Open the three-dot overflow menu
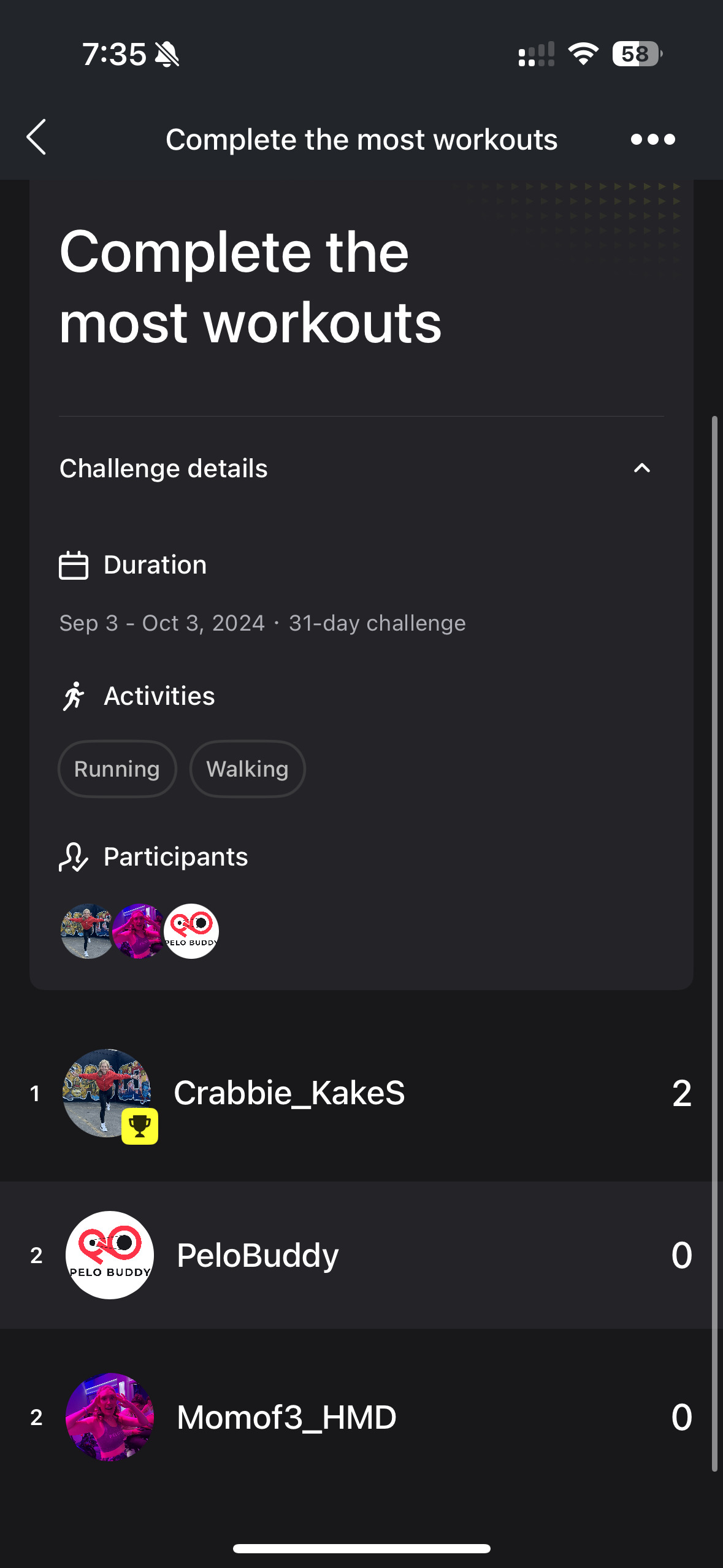 (x=652, y=140)
